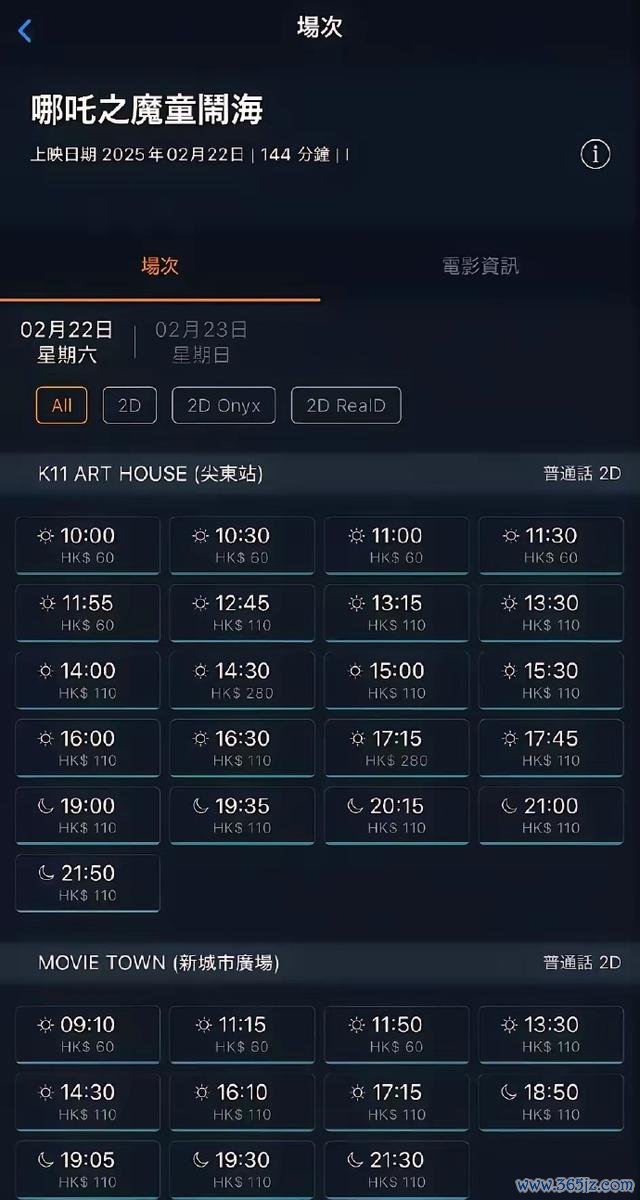This screenshot has height=1200, width=640.
Task: Filter showtimes by 2D Onyx
Action: coord(224,406)
